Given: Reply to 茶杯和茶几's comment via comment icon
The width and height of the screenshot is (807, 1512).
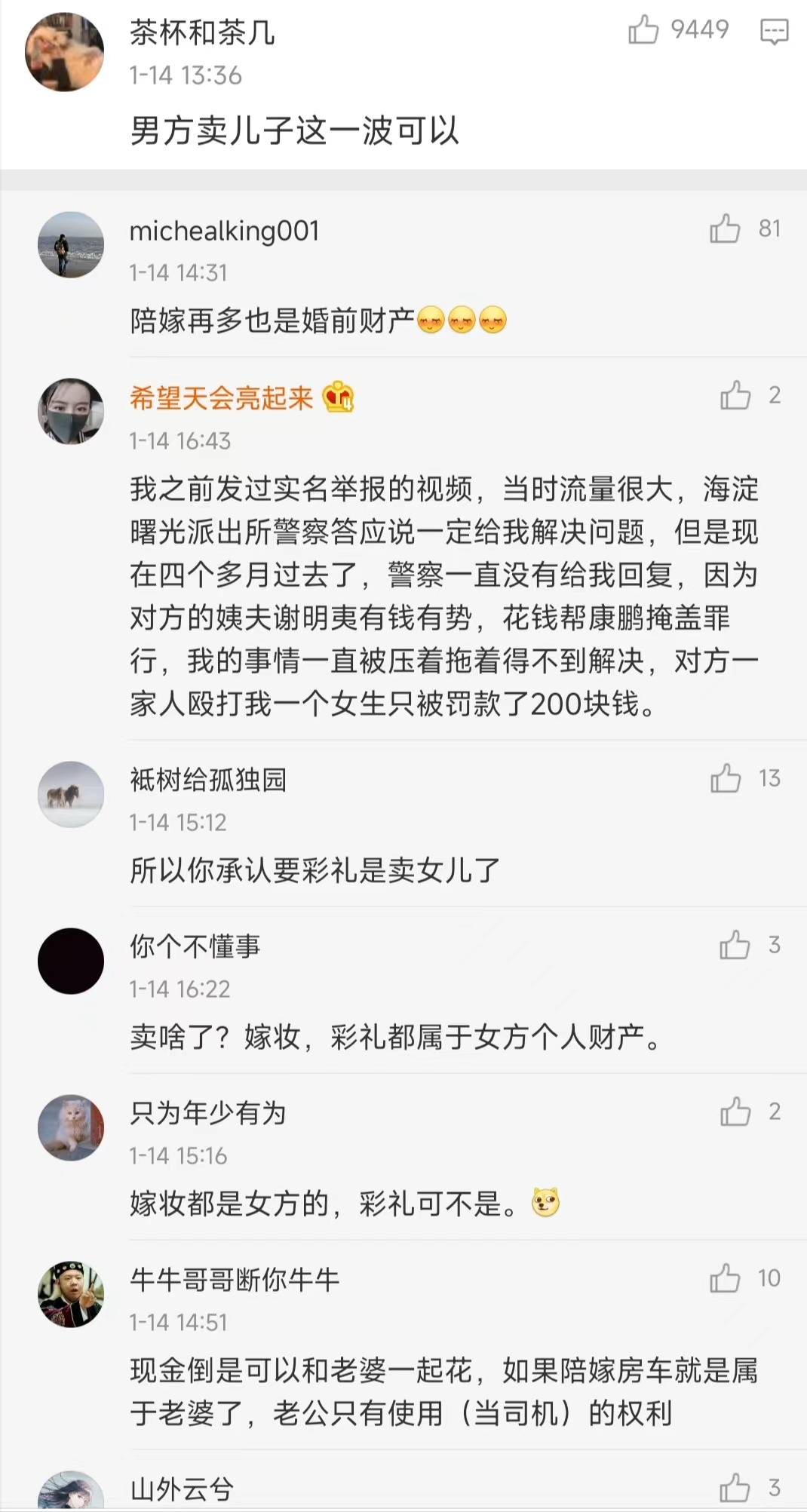Looking at the screenshot, I should coord(774,32).
